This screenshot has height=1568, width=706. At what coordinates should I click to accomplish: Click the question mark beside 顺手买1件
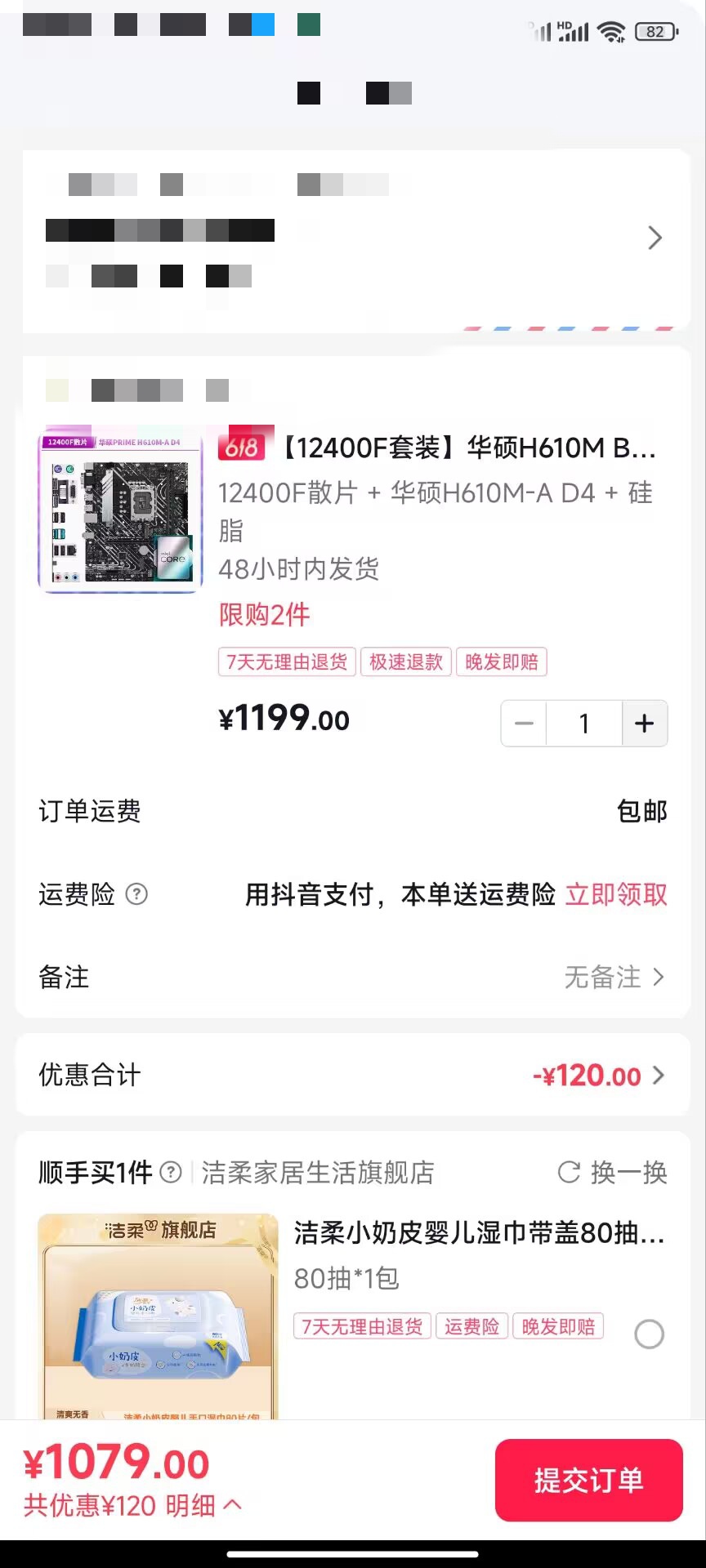pos(172,1174)
